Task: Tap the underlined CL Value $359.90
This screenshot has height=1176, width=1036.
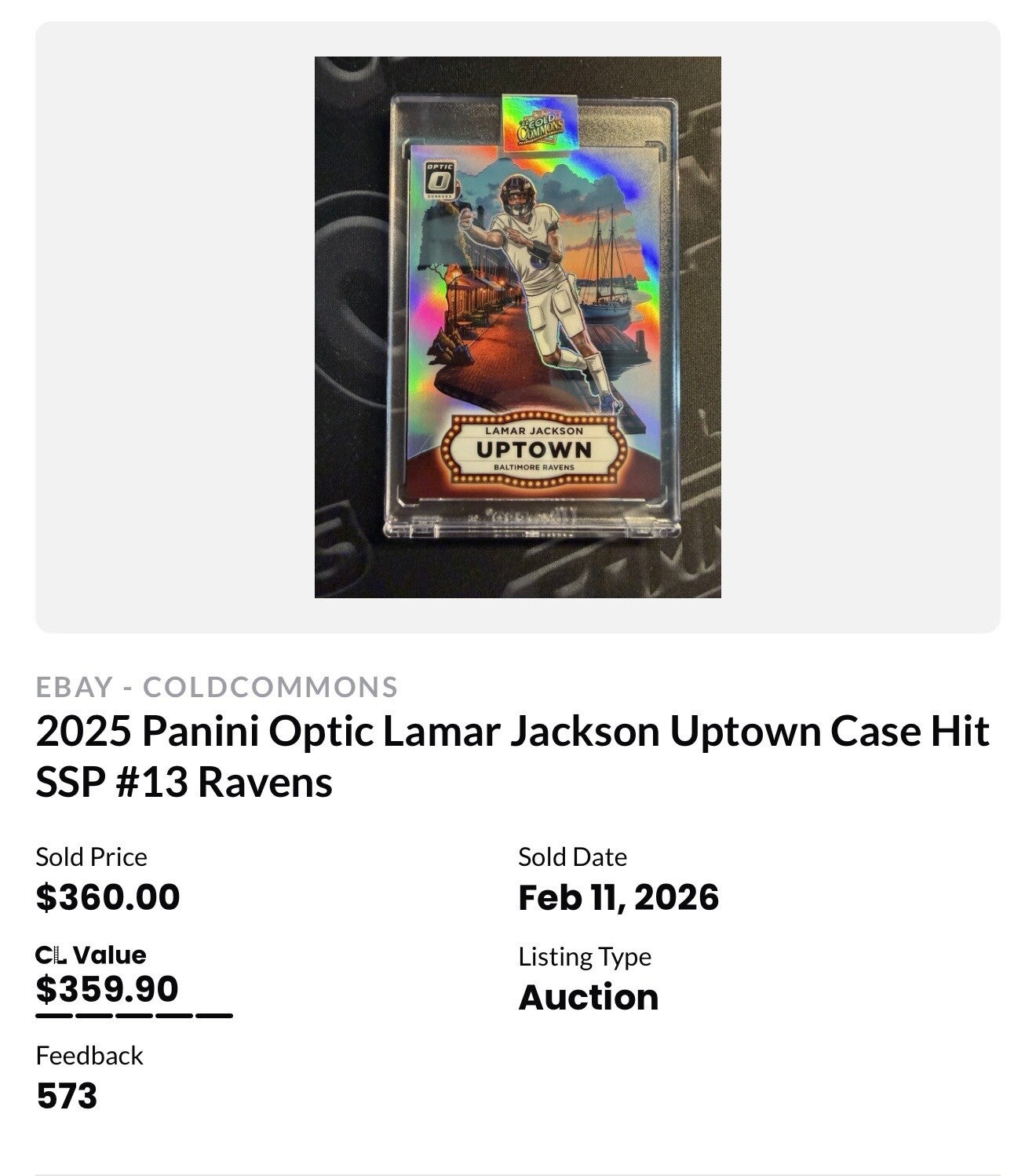Action: [x=108, y=989]
